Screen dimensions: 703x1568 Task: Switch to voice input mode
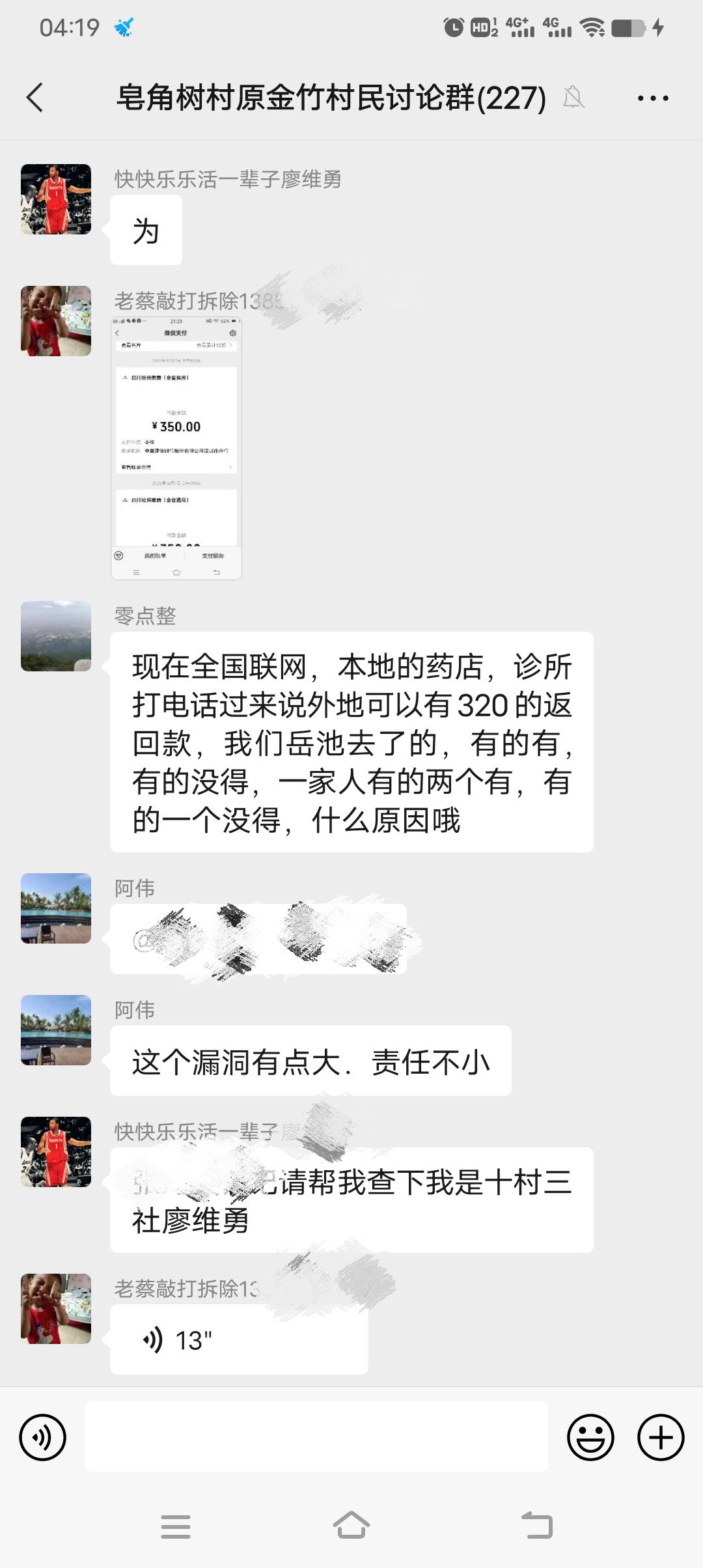pos(43,1437)
